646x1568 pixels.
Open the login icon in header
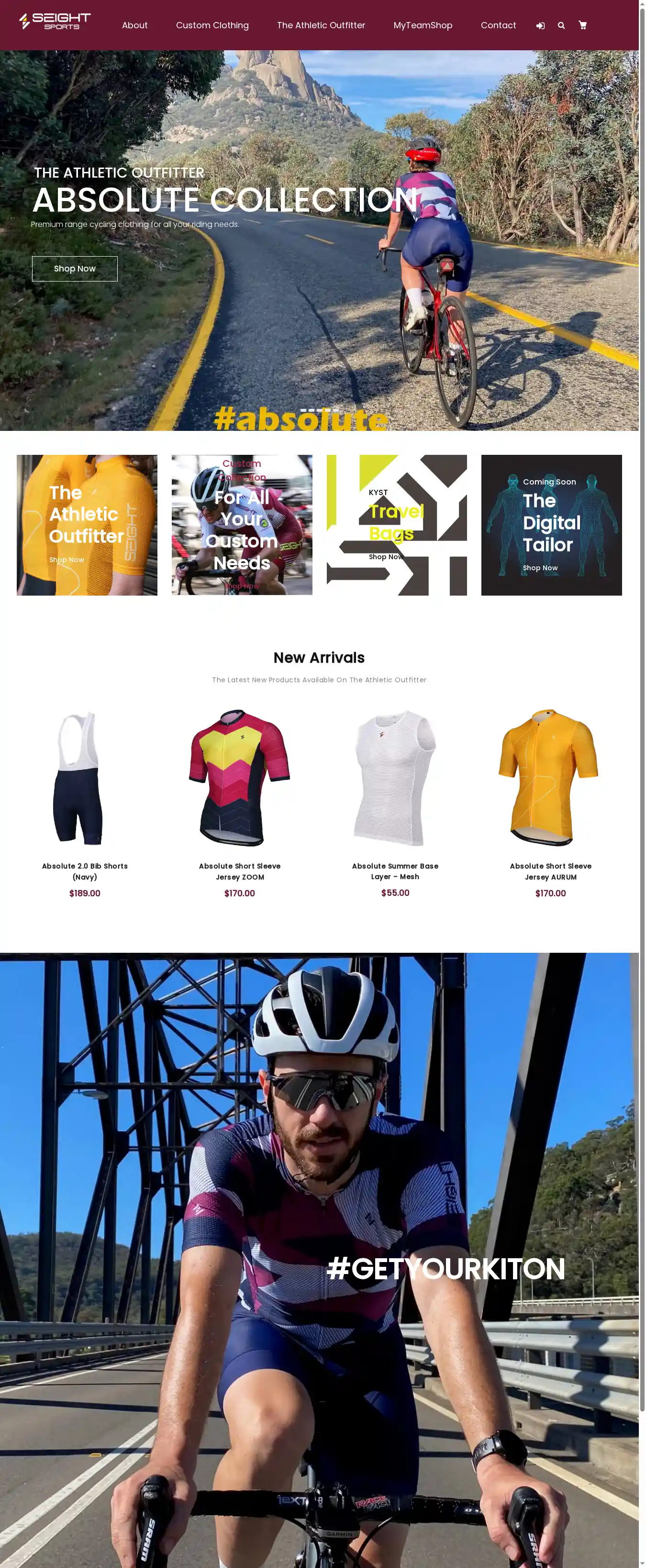540,25
